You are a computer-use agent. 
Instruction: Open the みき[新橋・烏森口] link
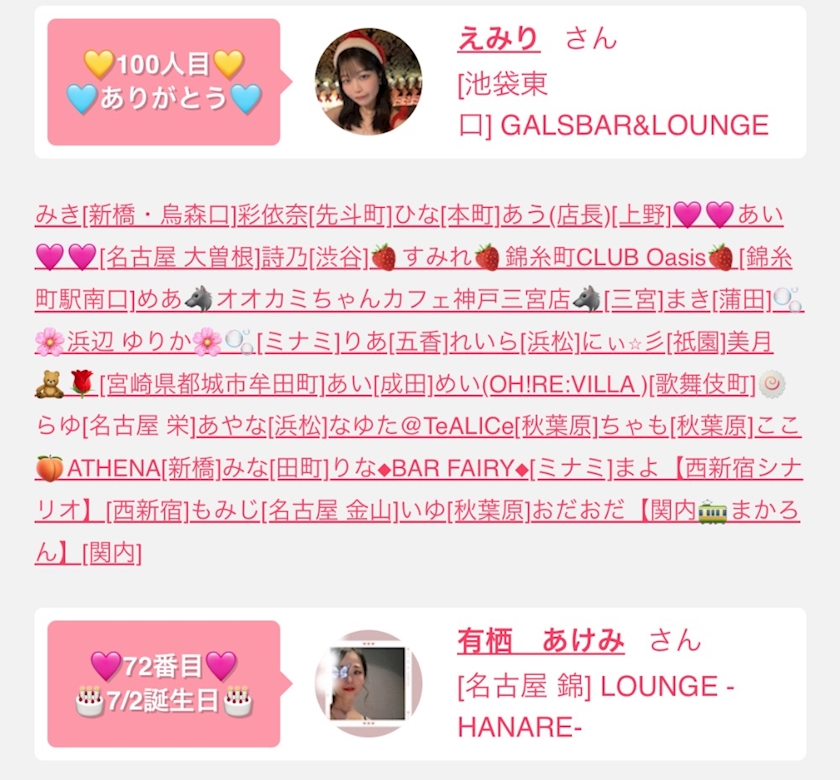pyautogui.click(x=135, y=214)
